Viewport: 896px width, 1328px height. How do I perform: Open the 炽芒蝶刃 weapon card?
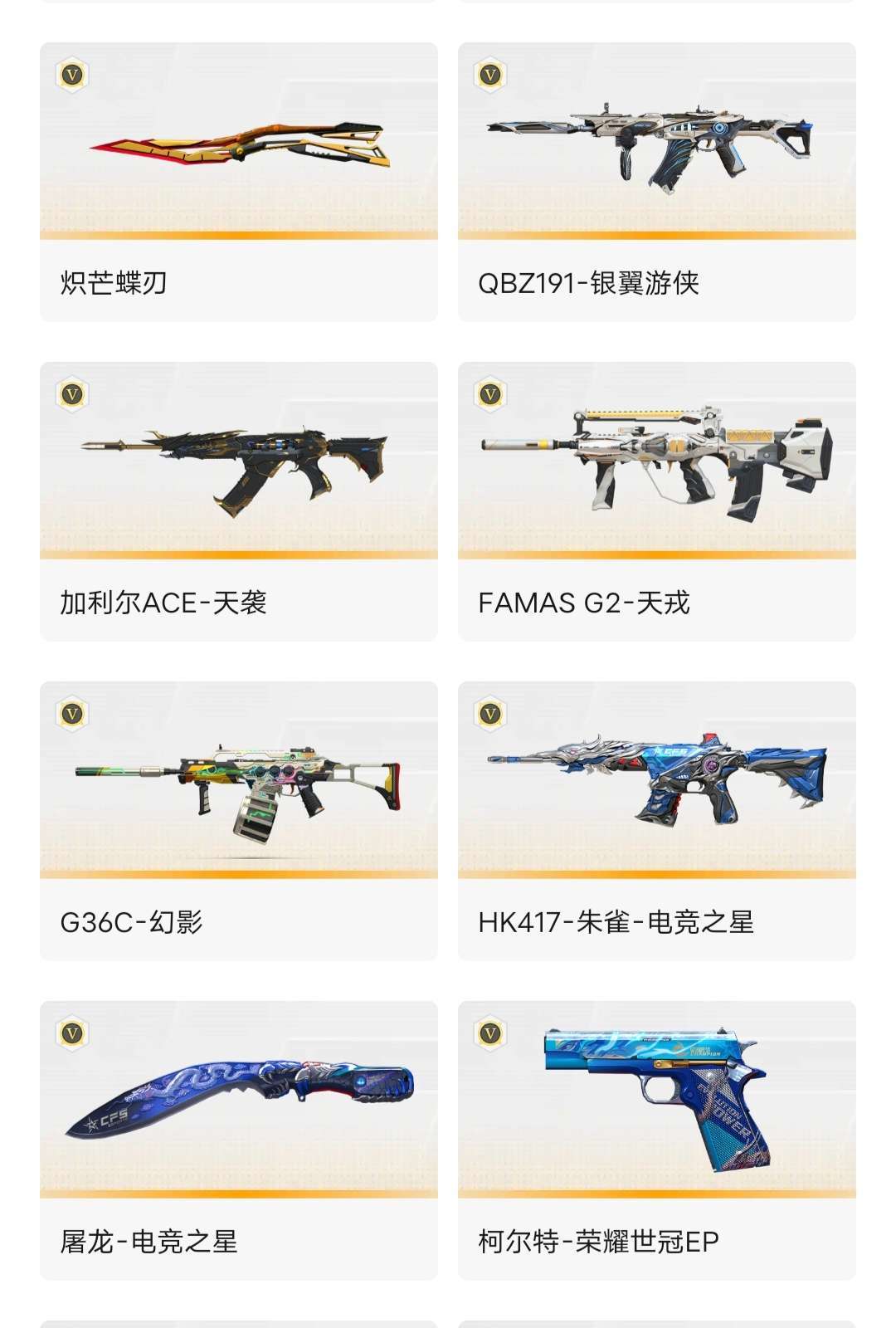239,181
